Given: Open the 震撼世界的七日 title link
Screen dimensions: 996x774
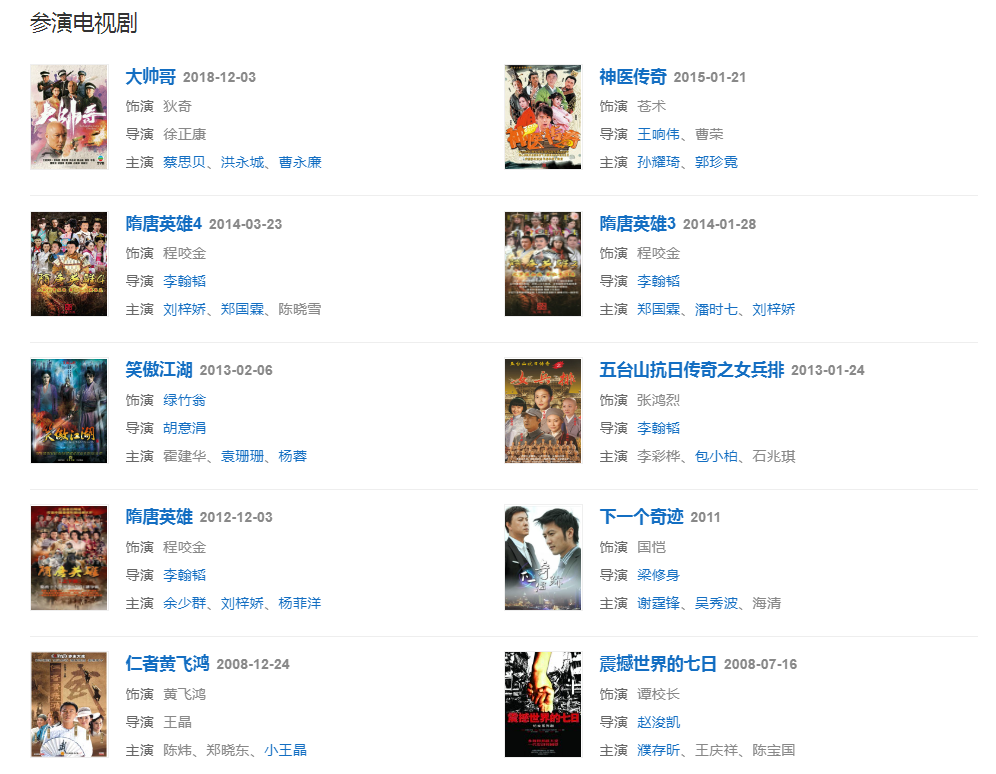Looking at the screenshot, I should click(658, 664).
